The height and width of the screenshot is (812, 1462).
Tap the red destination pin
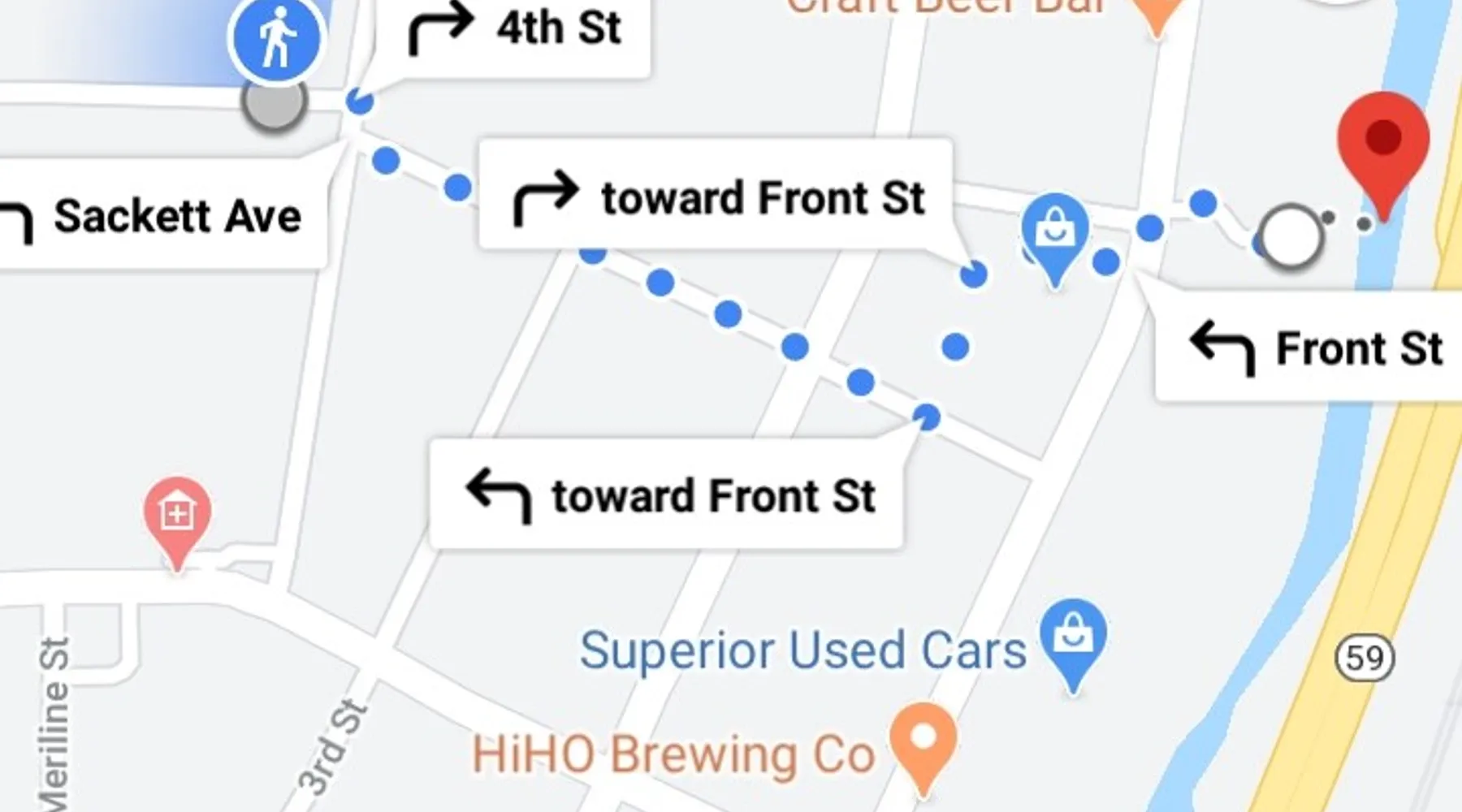click(x=1383, y=146)
